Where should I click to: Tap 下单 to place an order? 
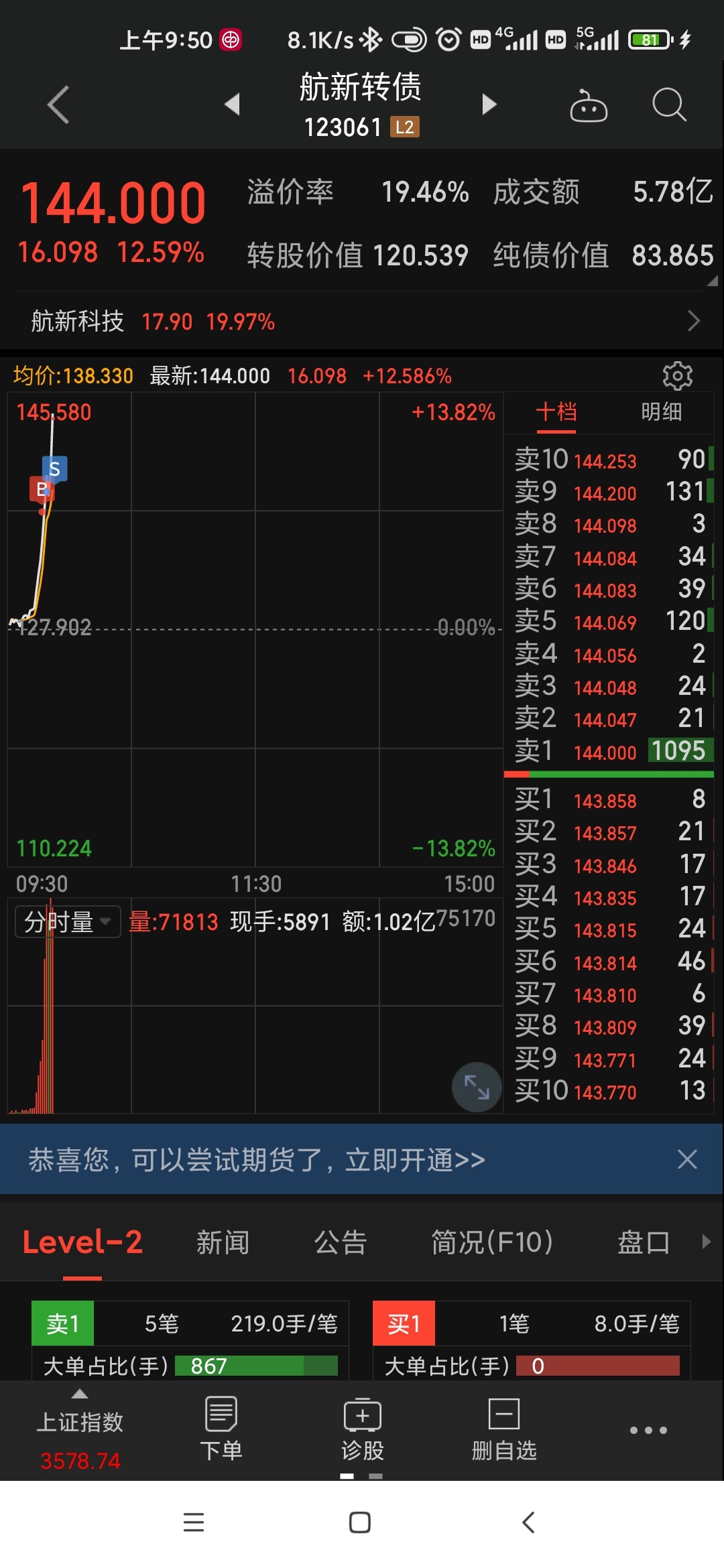click(221, 1428)
